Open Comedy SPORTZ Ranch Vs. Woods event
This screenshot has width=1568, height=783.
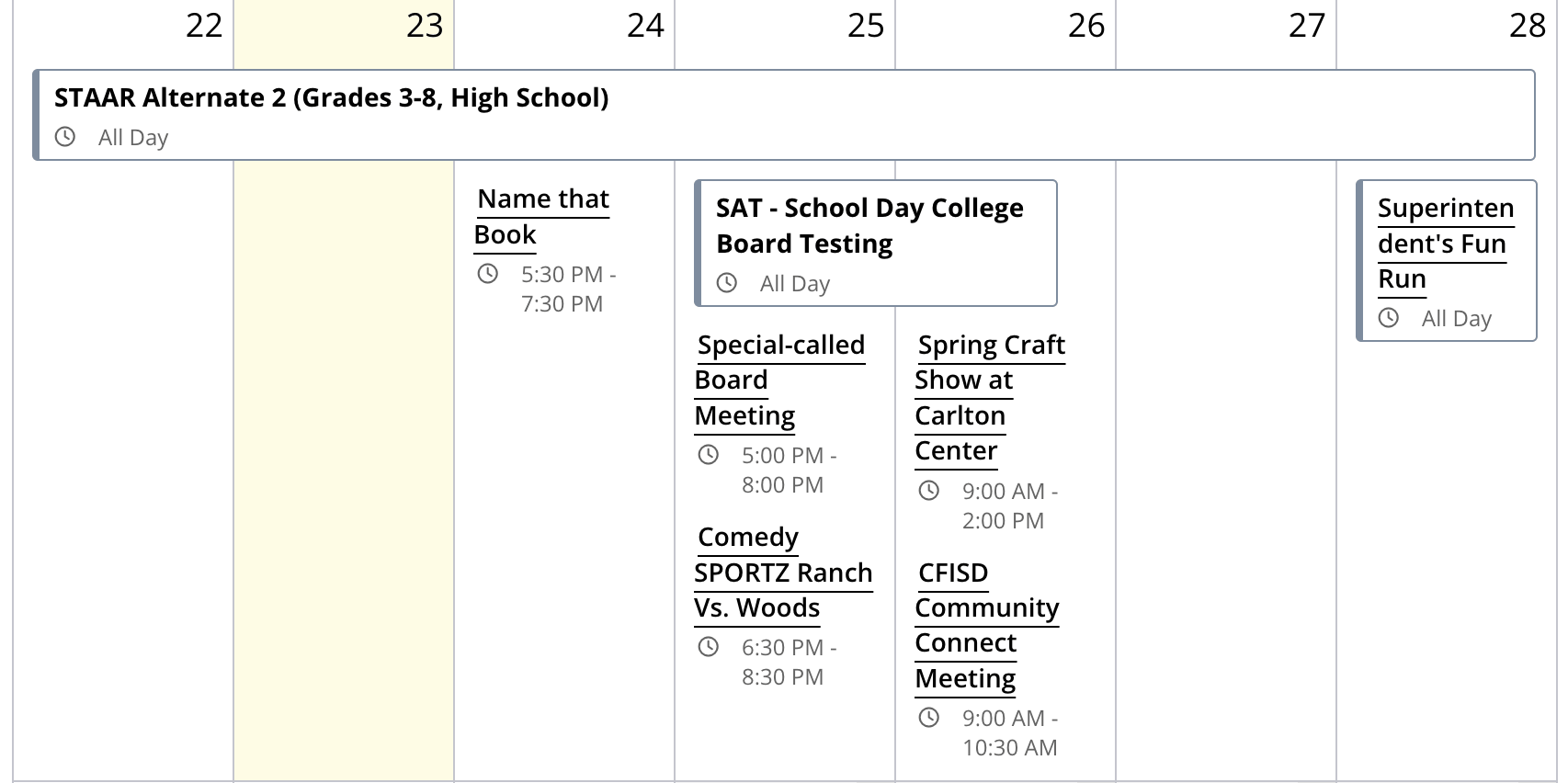pyautogui.click(x=781, y=573)
